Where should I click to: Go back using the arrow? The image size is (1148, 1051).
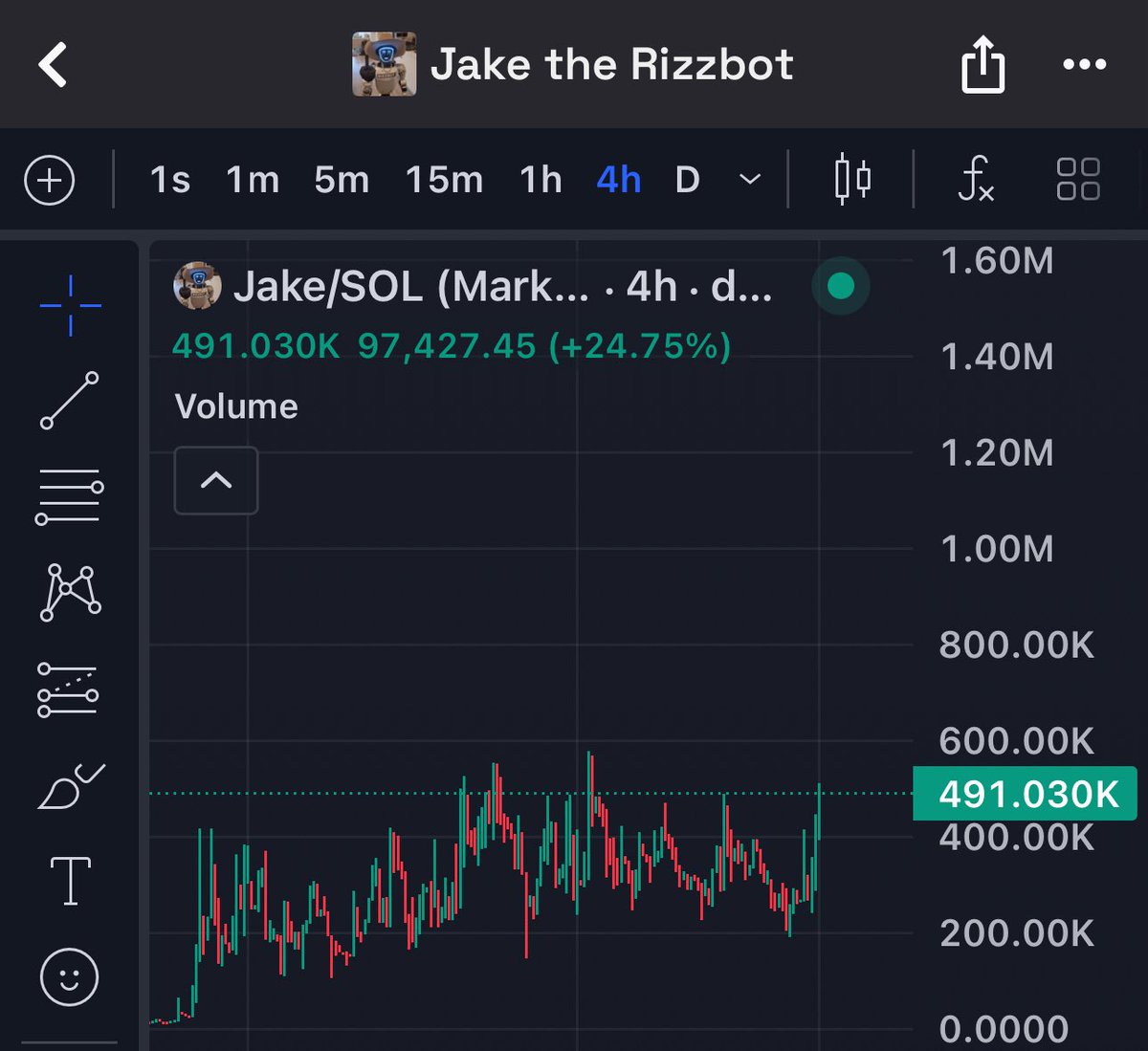tap(53, 65)
